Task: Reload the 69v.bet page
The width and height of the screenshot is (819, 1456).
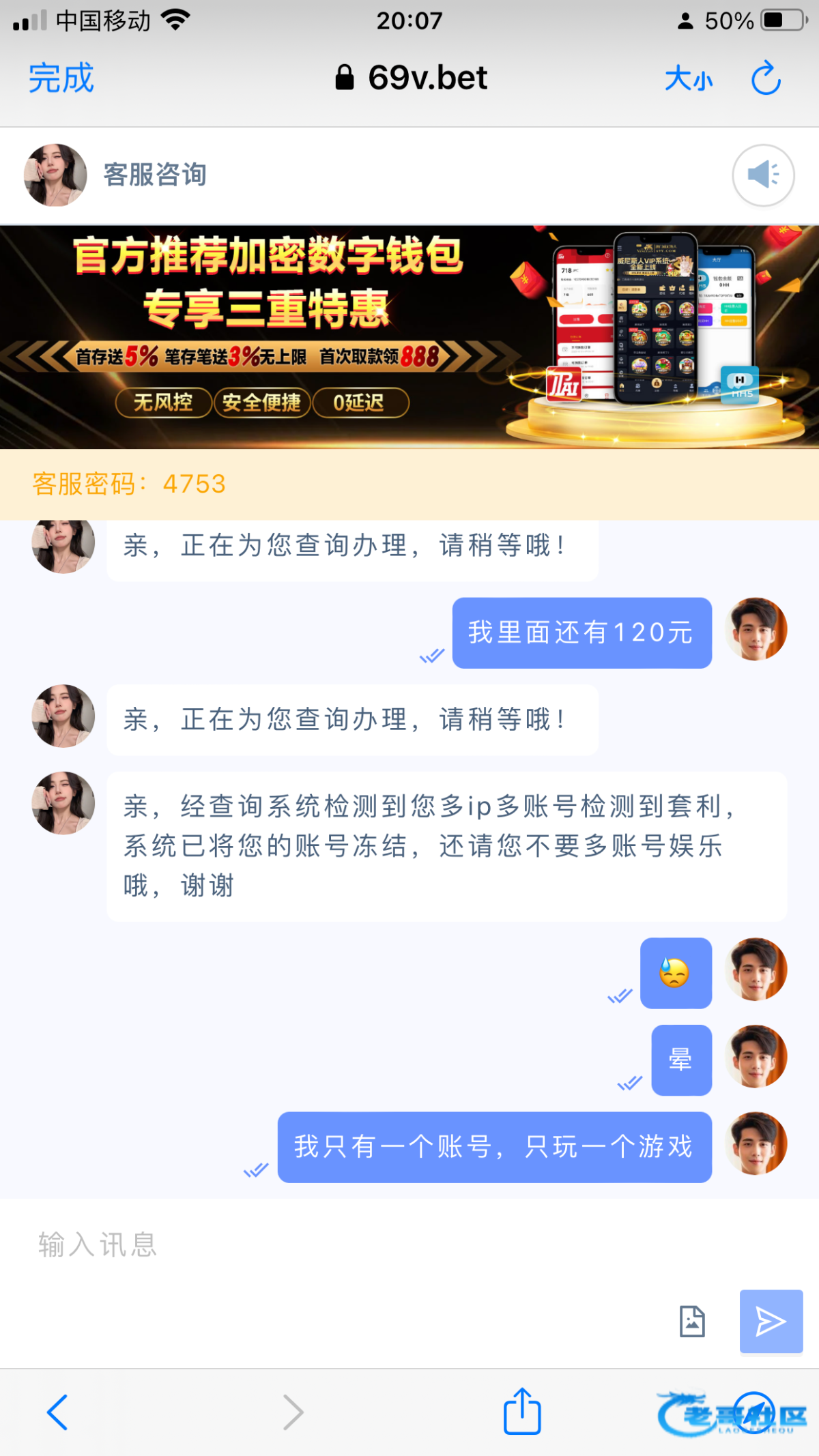Action: pos(766,78)
